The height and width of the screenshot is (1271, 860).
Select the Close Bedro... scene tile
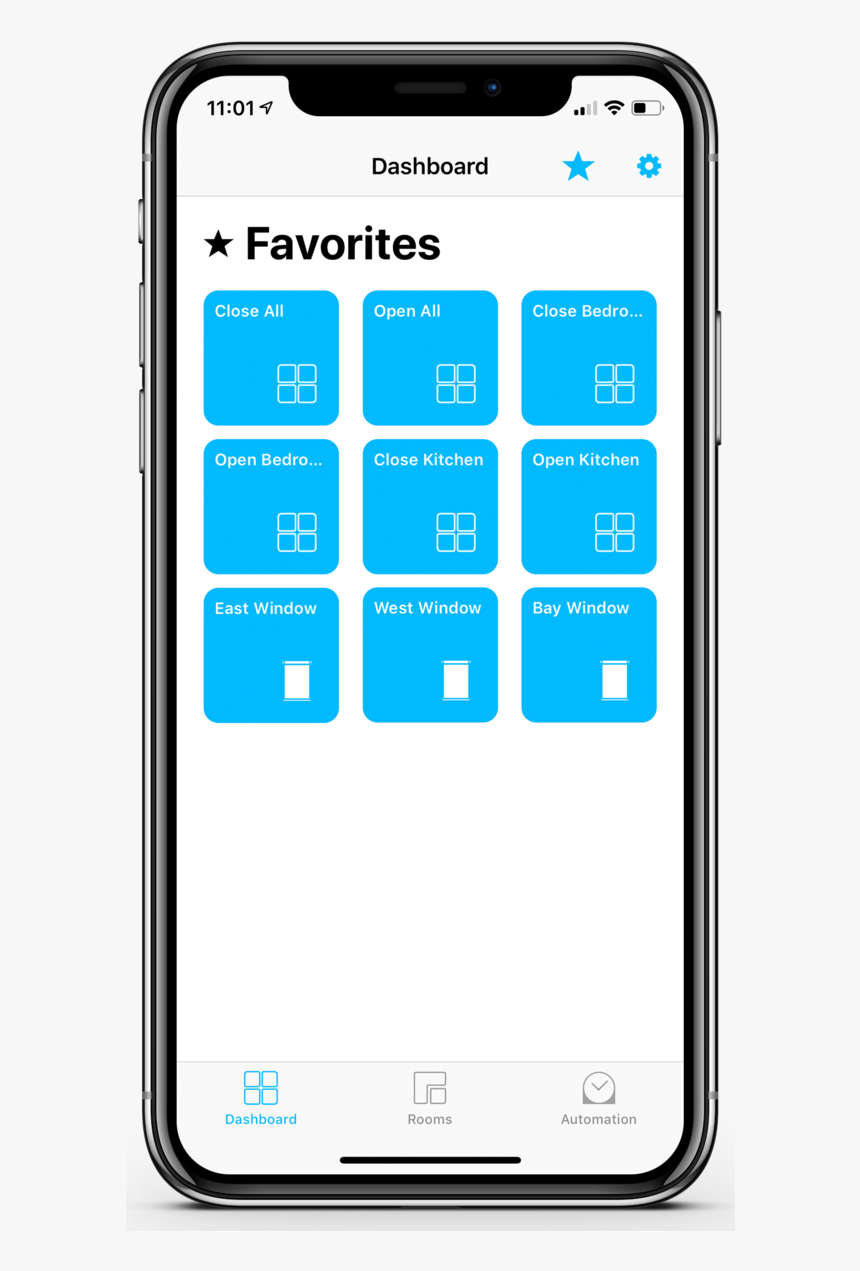tap(589, 358)
